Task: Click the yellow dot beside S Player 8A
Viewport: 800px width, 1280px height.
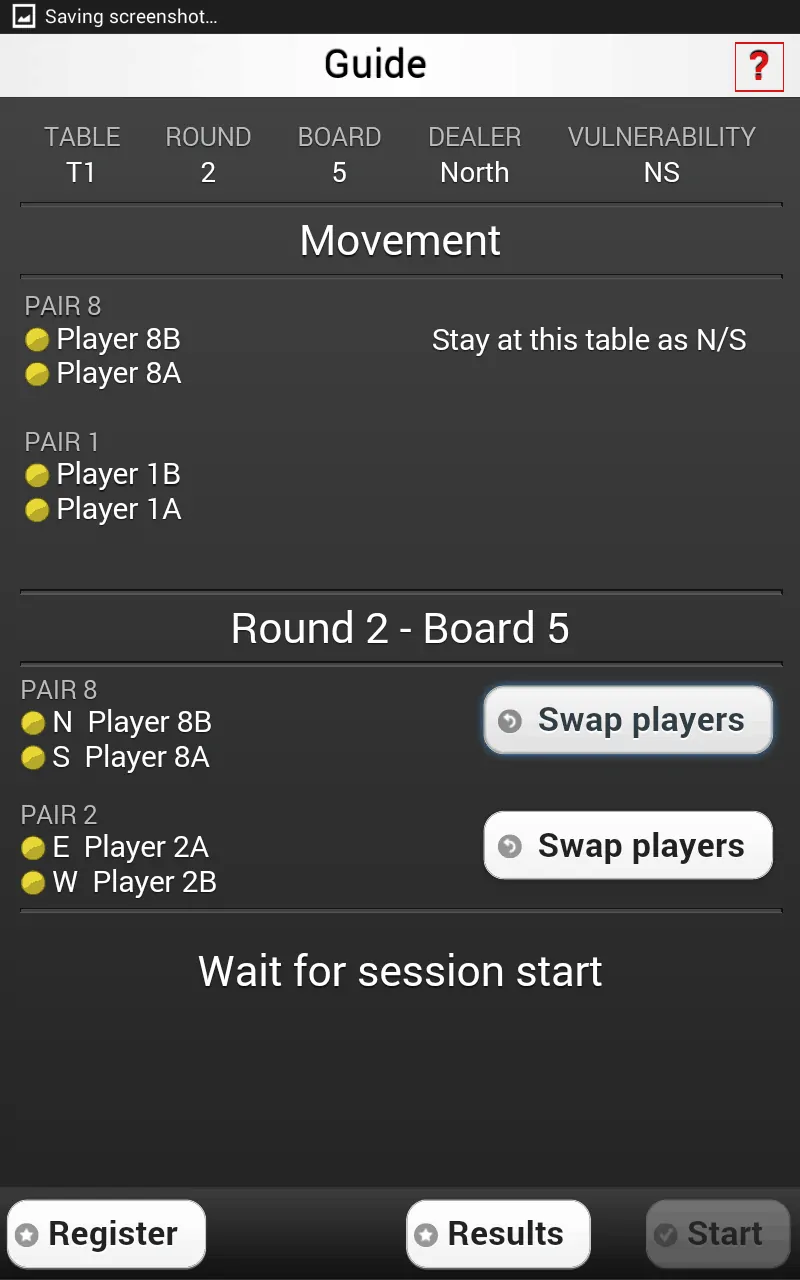Action: pyautogui.click(x=33, y=757)
